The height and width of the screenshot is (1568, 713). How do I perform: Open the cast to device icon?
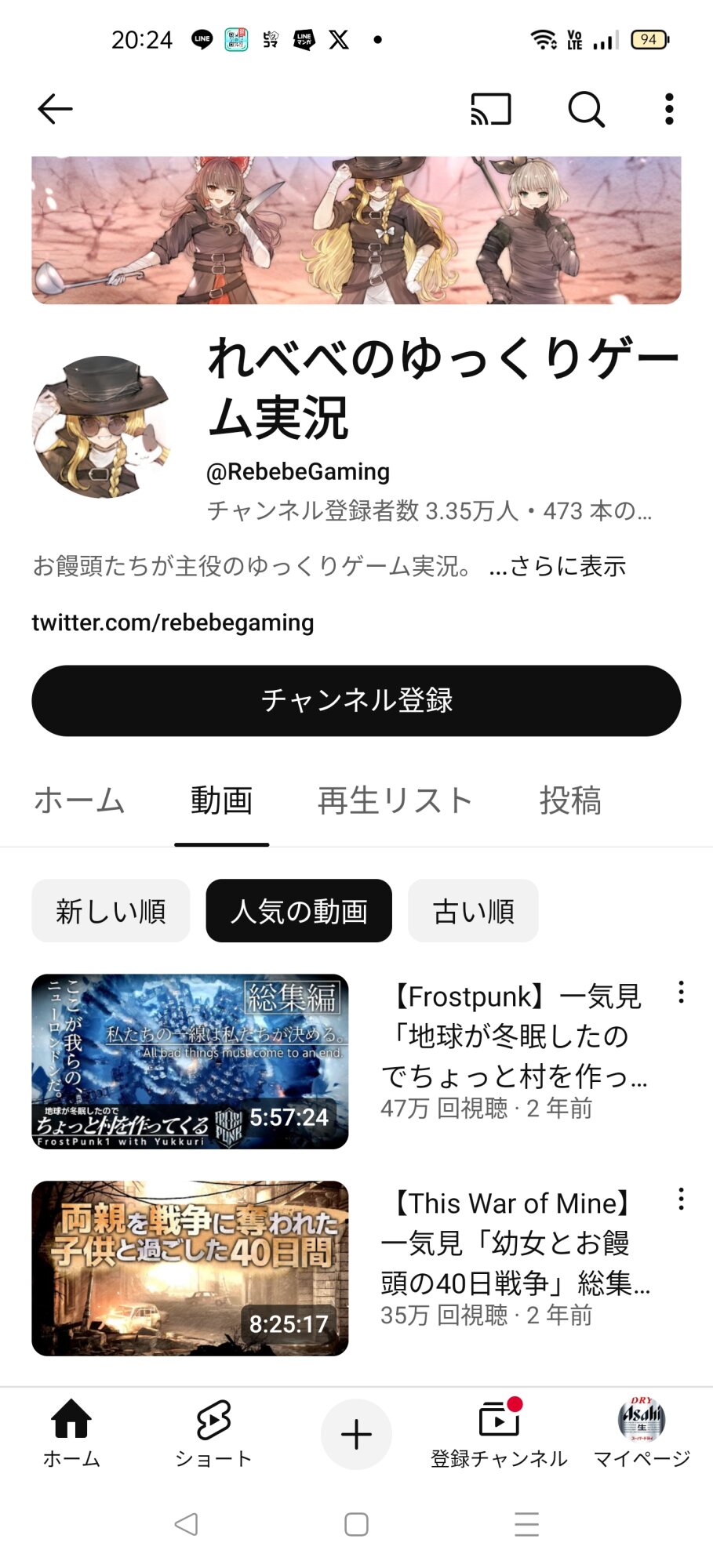[x=491, y=109]
